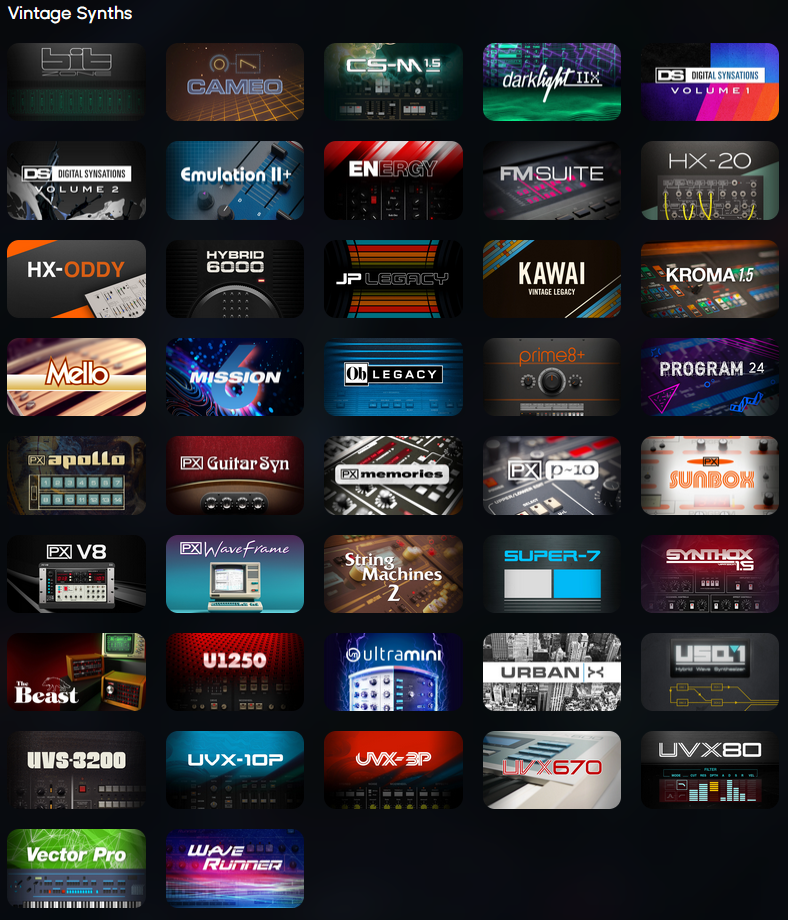Choose the FM Suite tile
Viewport: 788px width, 920px height.
pyautogui.click(x=552, y=180)
